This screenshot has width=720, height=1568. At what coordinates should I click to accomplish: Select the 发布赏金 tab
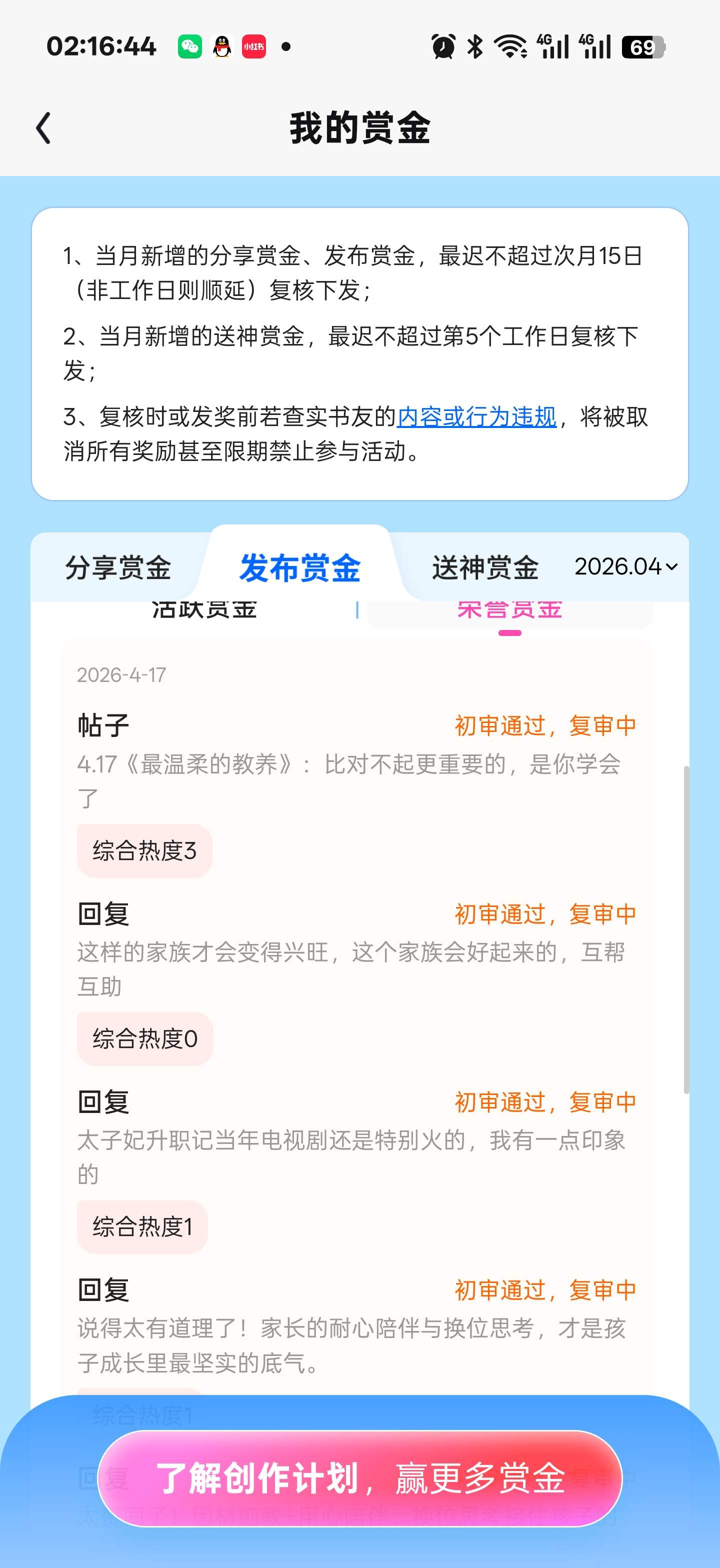tap(299, 567)
